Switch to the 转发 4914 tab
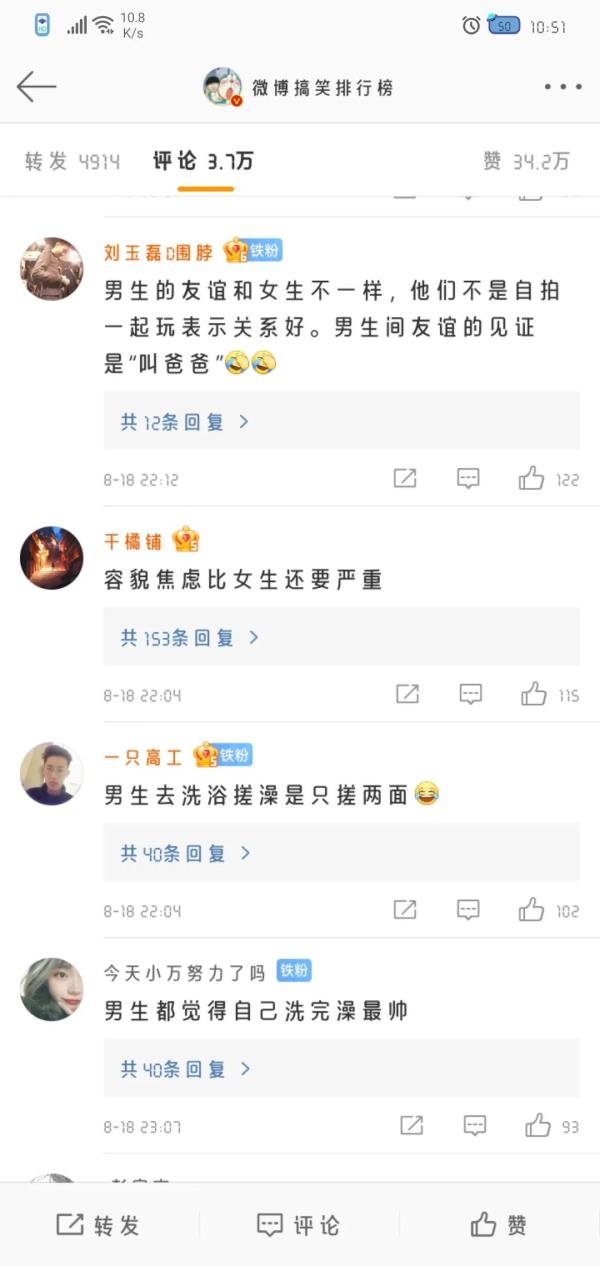The width and height of the screenshot is (600, 1266). [x=72, y=161]
